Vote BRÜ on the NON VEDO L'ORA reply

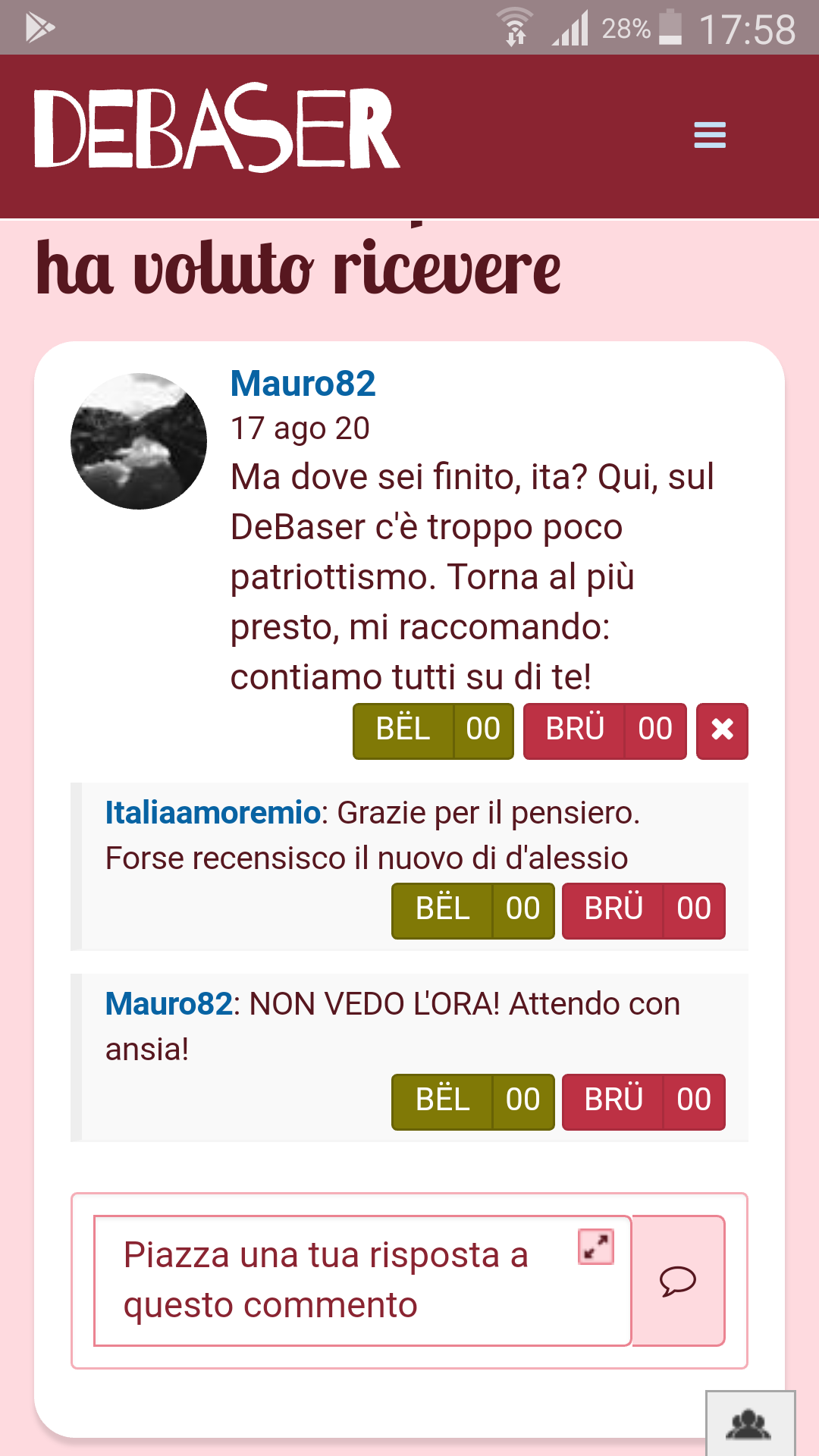pyautogui.click(x=644, y=1102)
